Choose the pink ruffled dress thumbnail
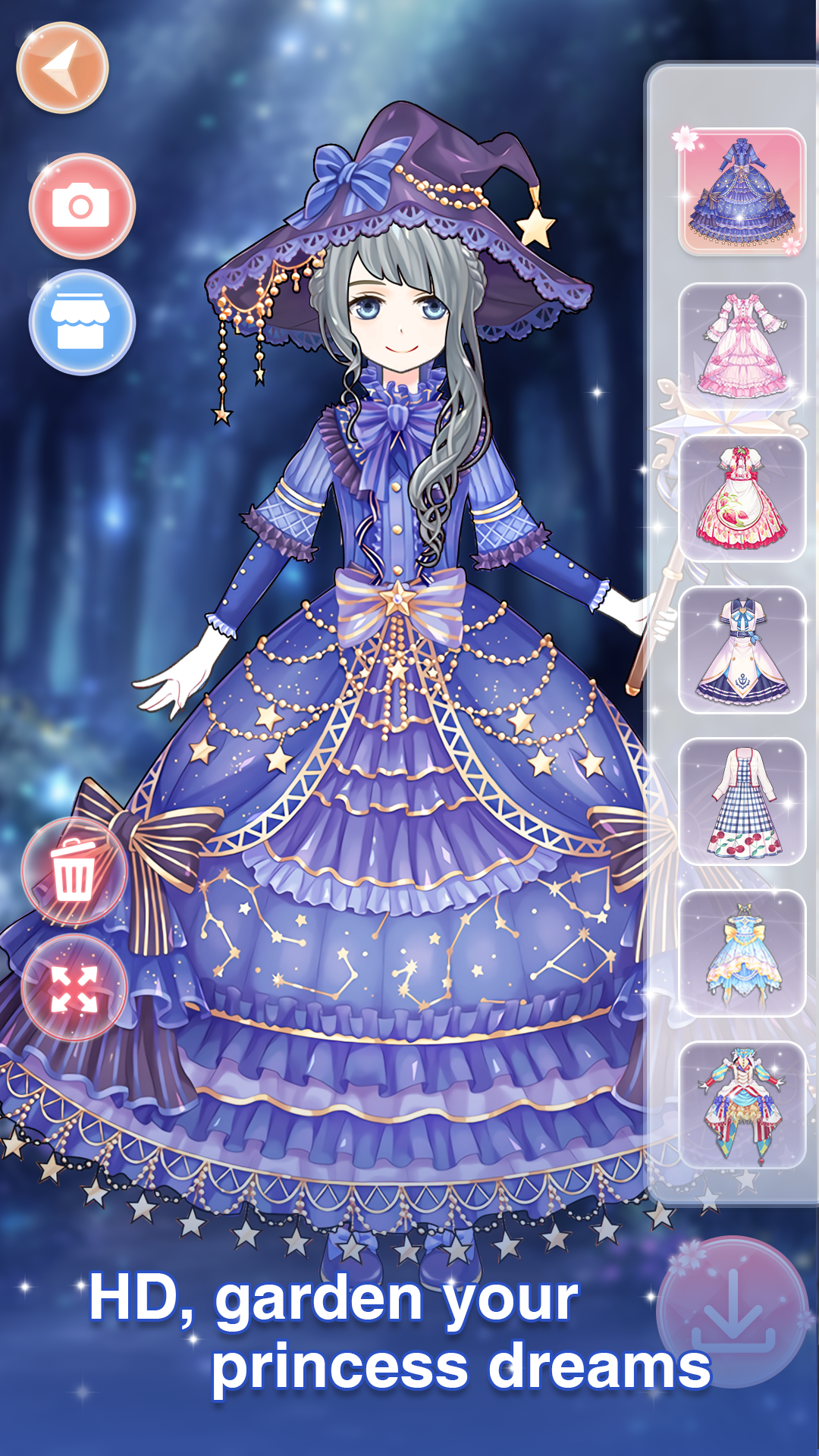This screenshot has height=1456, width=819. 742,347
